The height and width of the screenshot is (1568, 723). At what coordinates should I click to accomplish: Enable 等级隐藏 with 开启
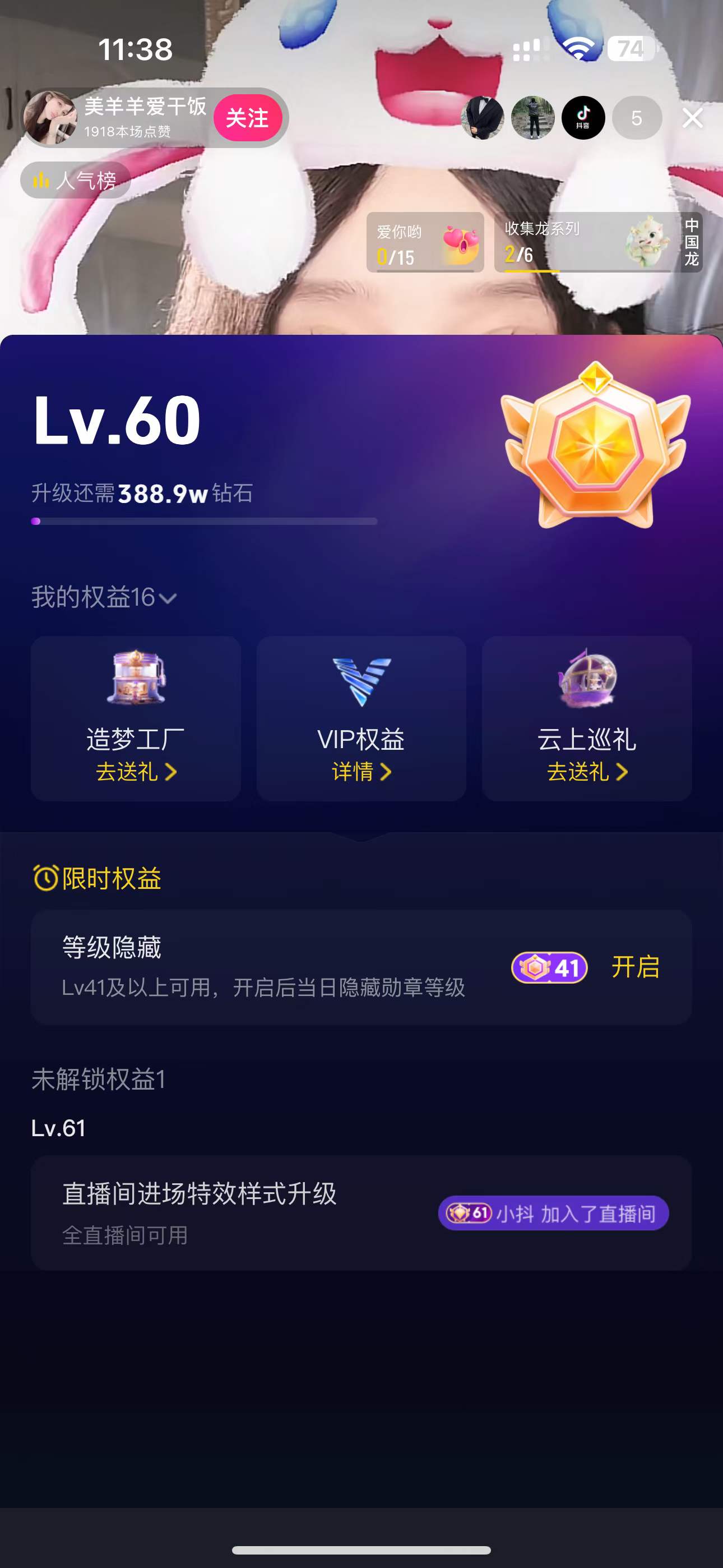tap(636, 967)
